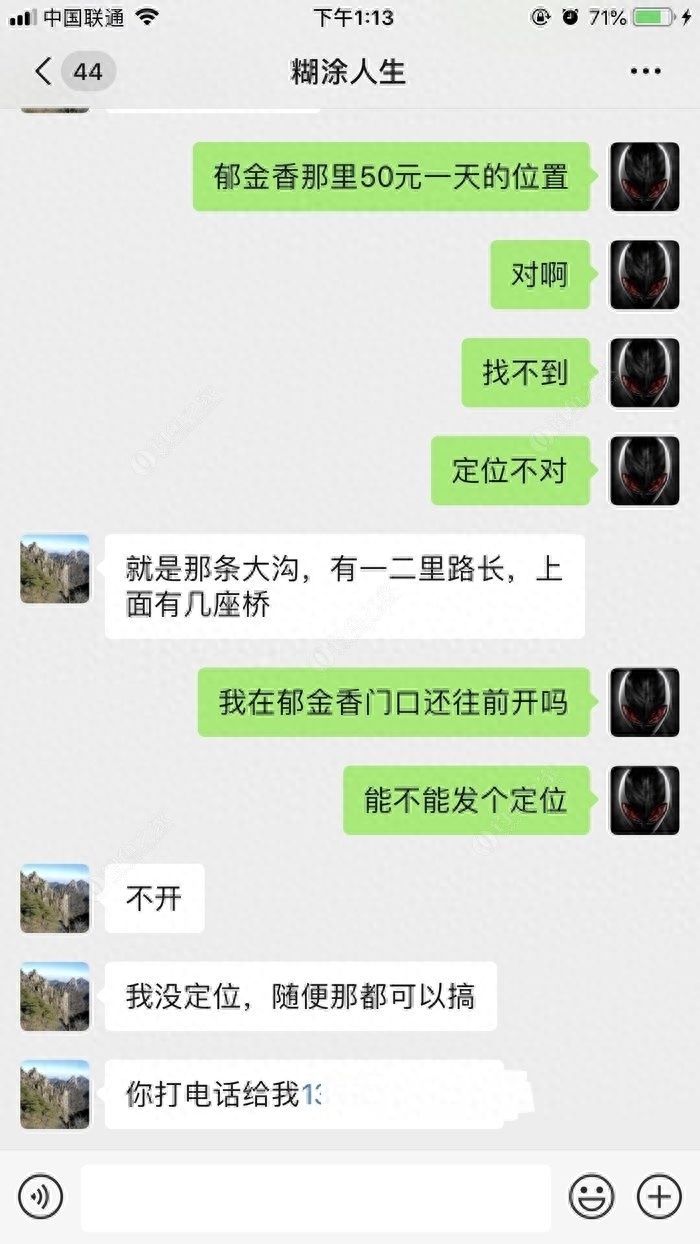Open my avatar beside "找不到" message
The height and width of the screenshot is (1244, 700).
pos(644,373)
